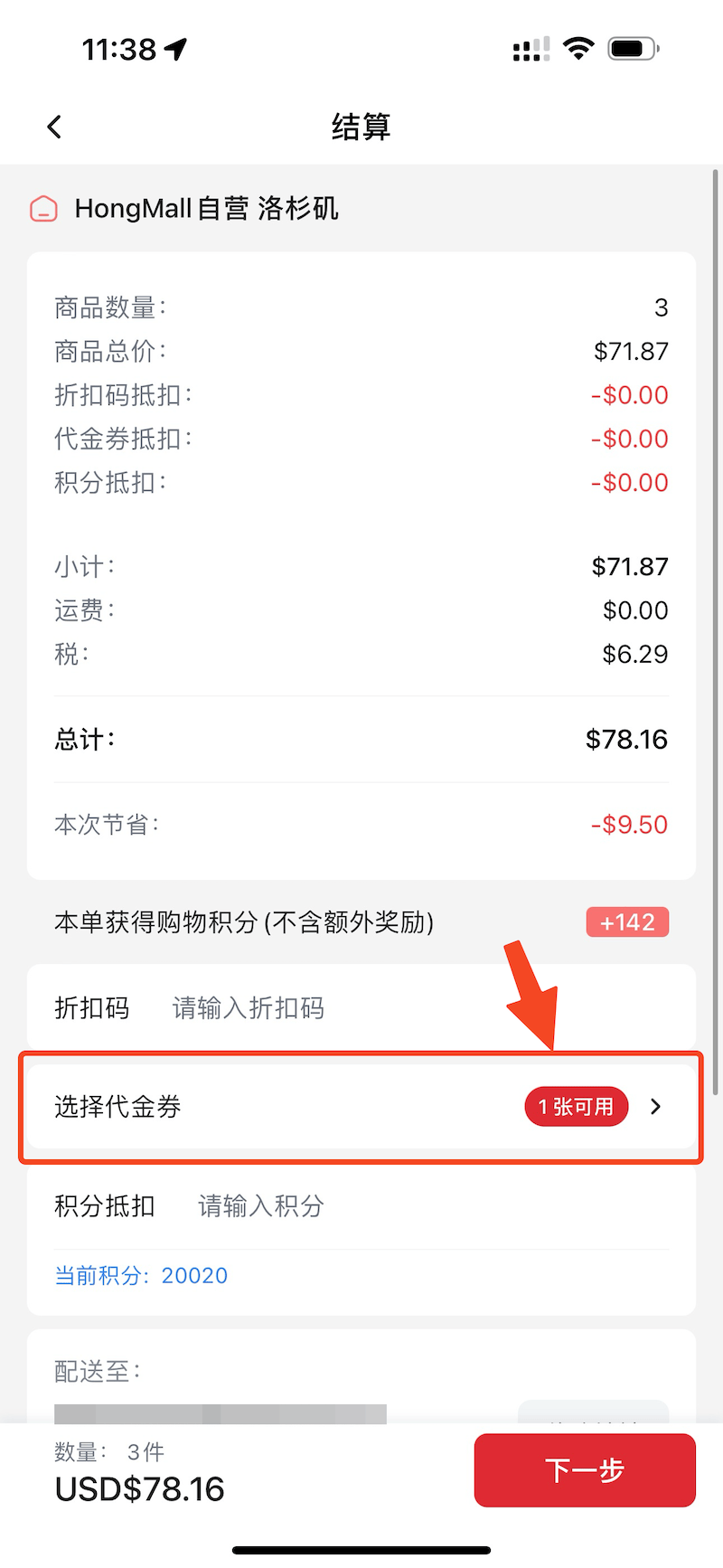Tap the home indicator bar at screen bottom
723x1568 pixels.
[361, 1545]
